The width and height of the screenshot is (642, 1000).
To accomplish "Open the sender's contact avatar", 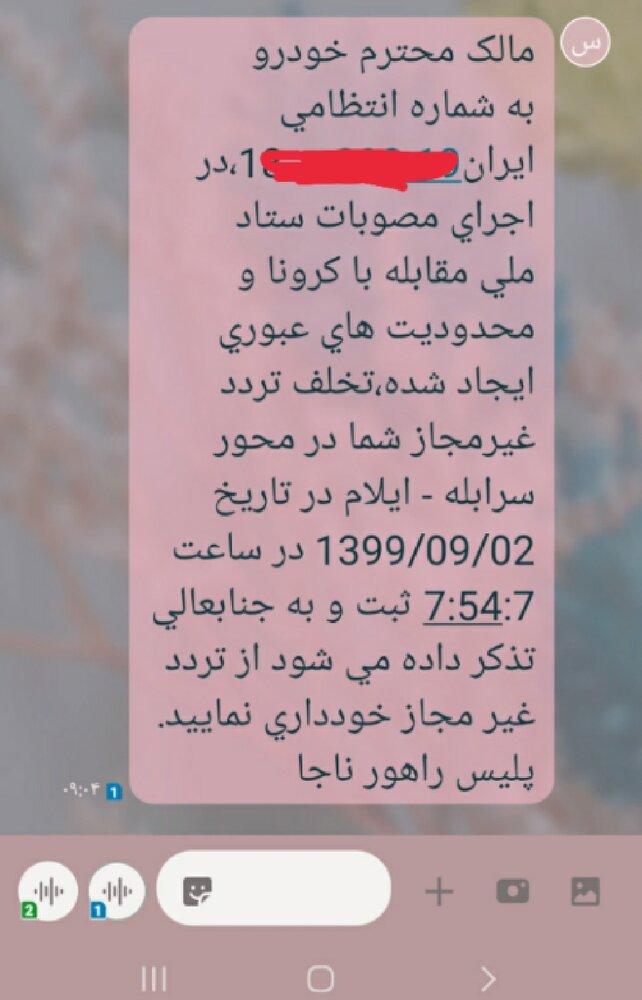I will [x=585, y=42].
